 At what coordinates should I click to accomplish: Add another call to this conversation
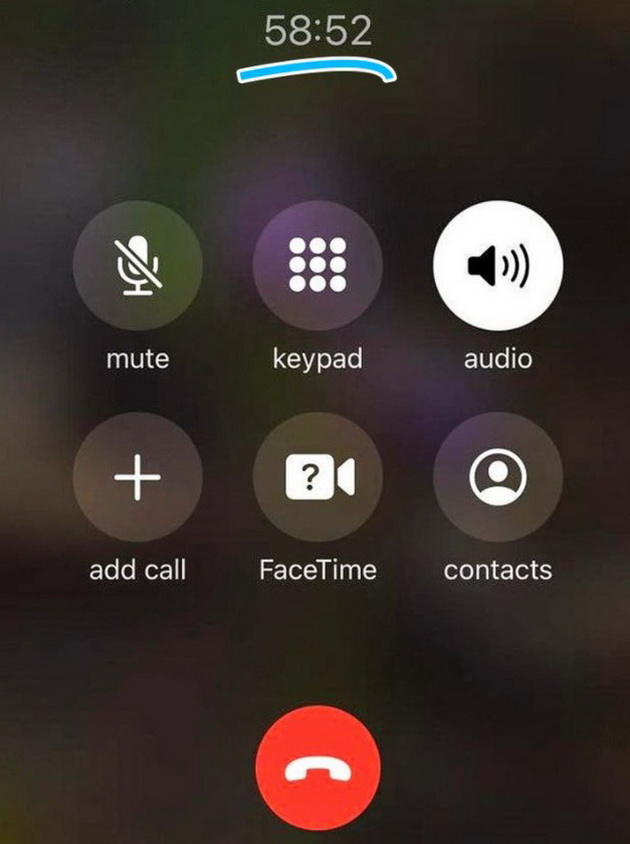pos(138,478)
